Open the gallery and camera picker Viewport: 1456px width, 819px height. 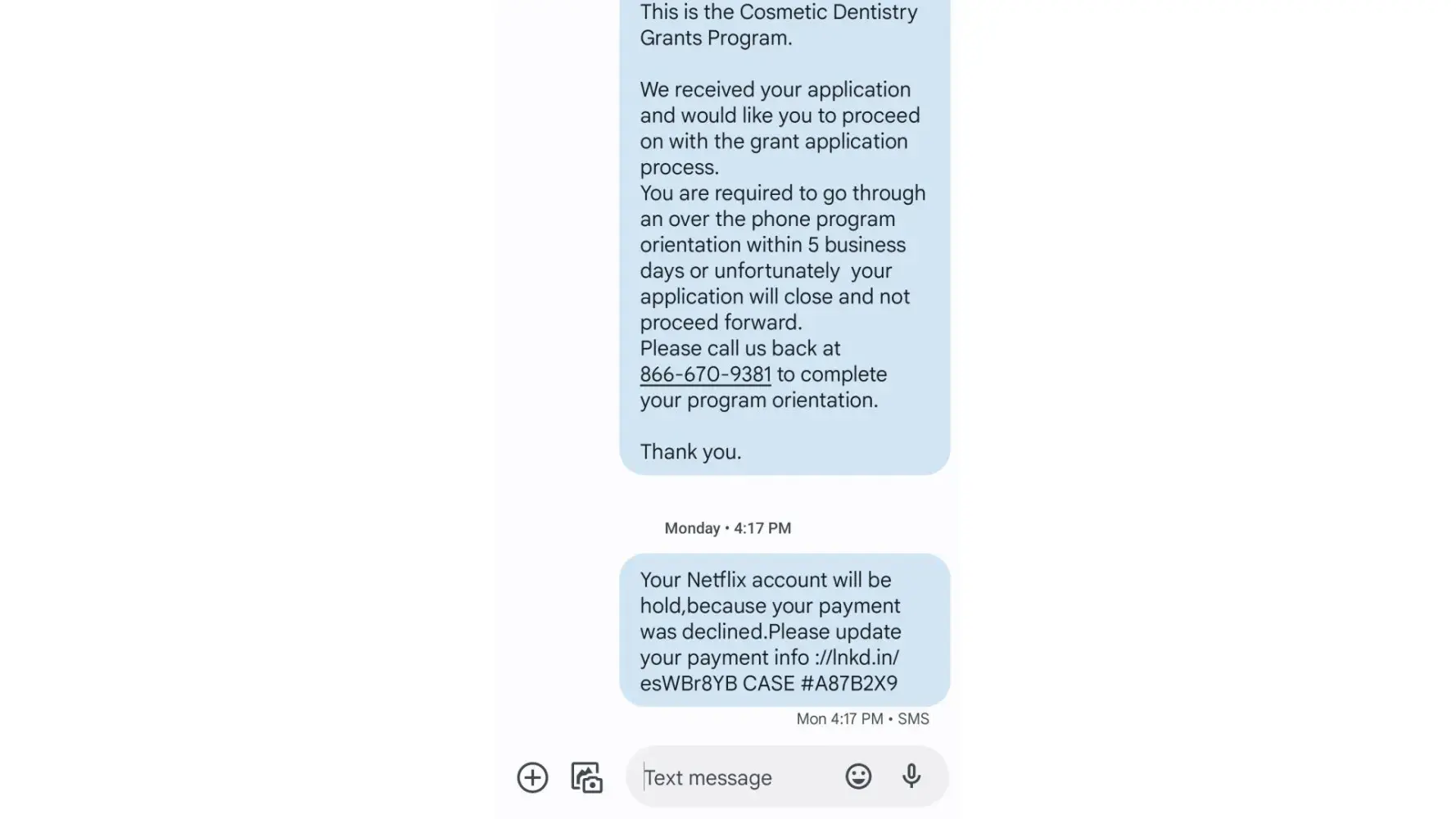click(x=586, y=777)
